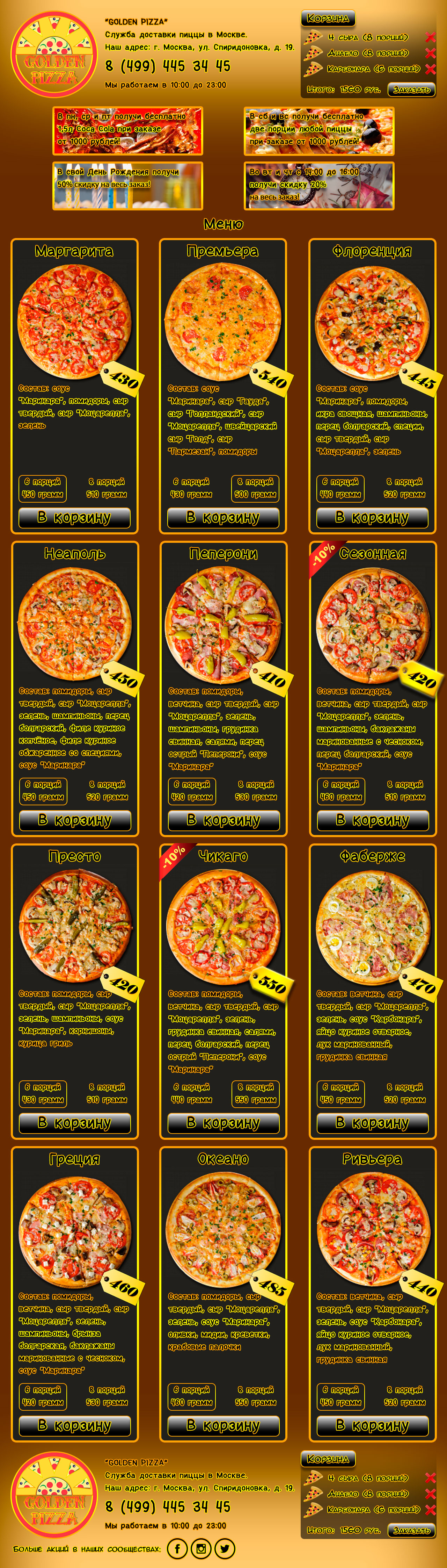This screenshot has width=447, height=1568.
Task: Select 8 порций for Маргарита
Action: tap(107, 488)
